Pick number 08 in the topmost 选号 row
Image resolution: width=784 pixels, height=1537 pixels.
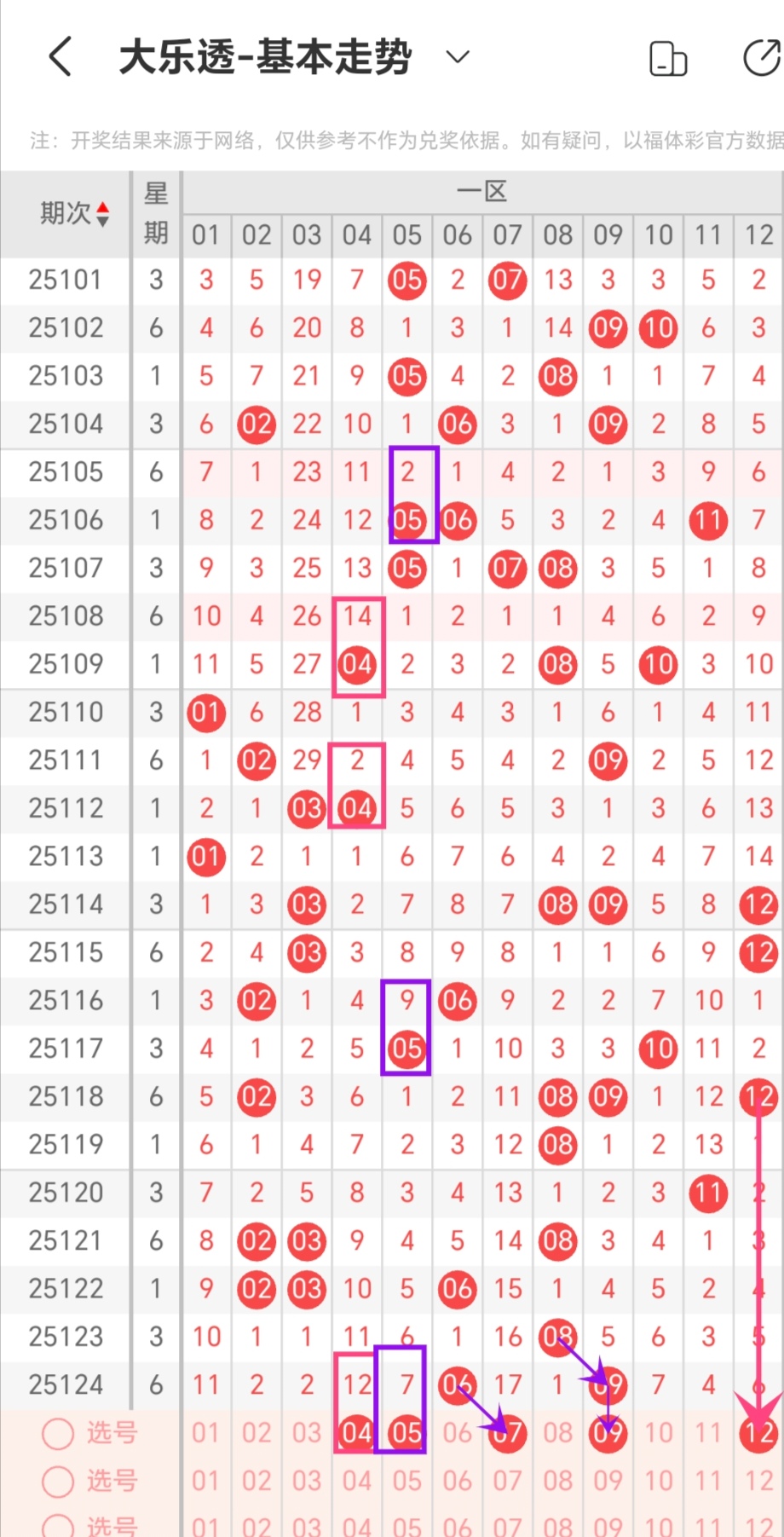click(x=557, y=1433)
